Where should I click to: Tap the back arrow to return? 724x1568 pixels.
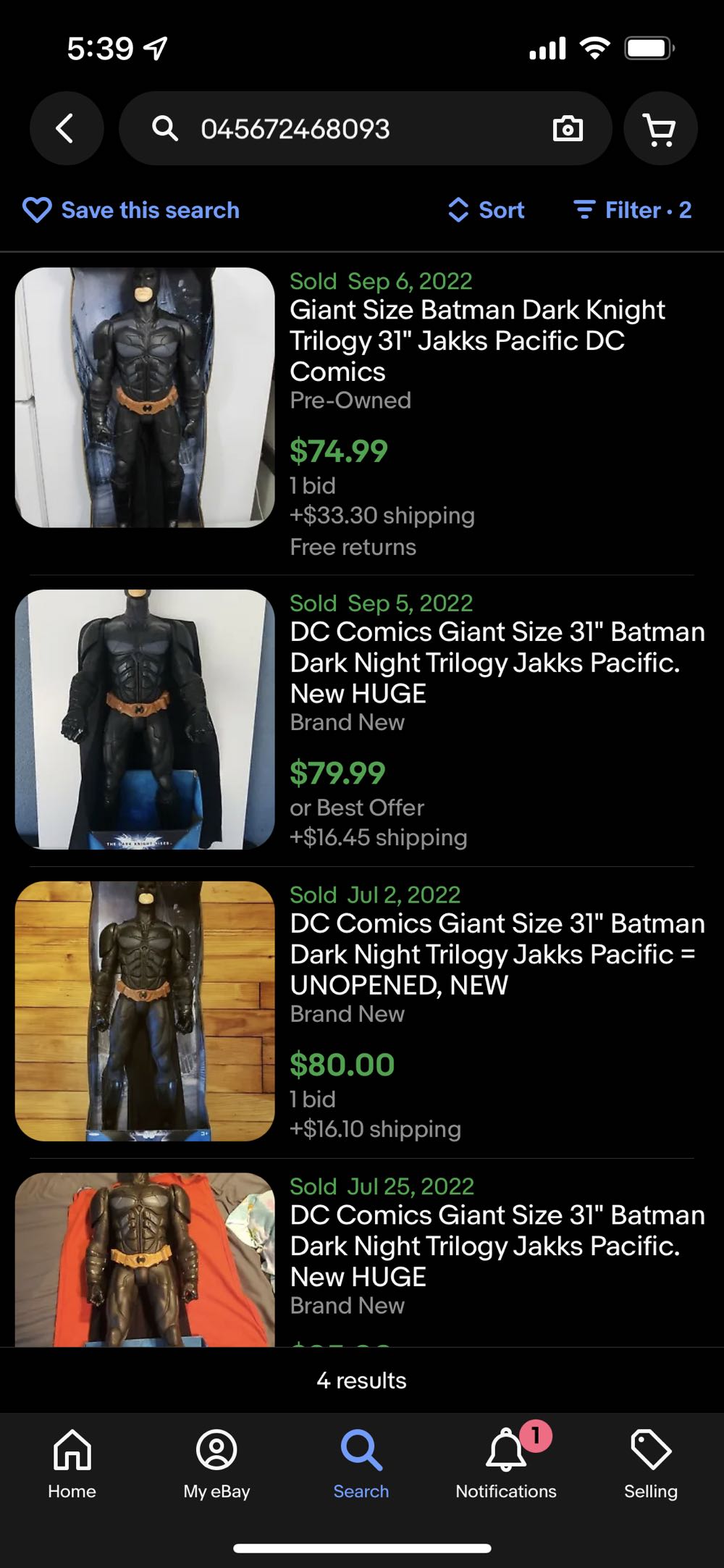click(x=67, y=128)
